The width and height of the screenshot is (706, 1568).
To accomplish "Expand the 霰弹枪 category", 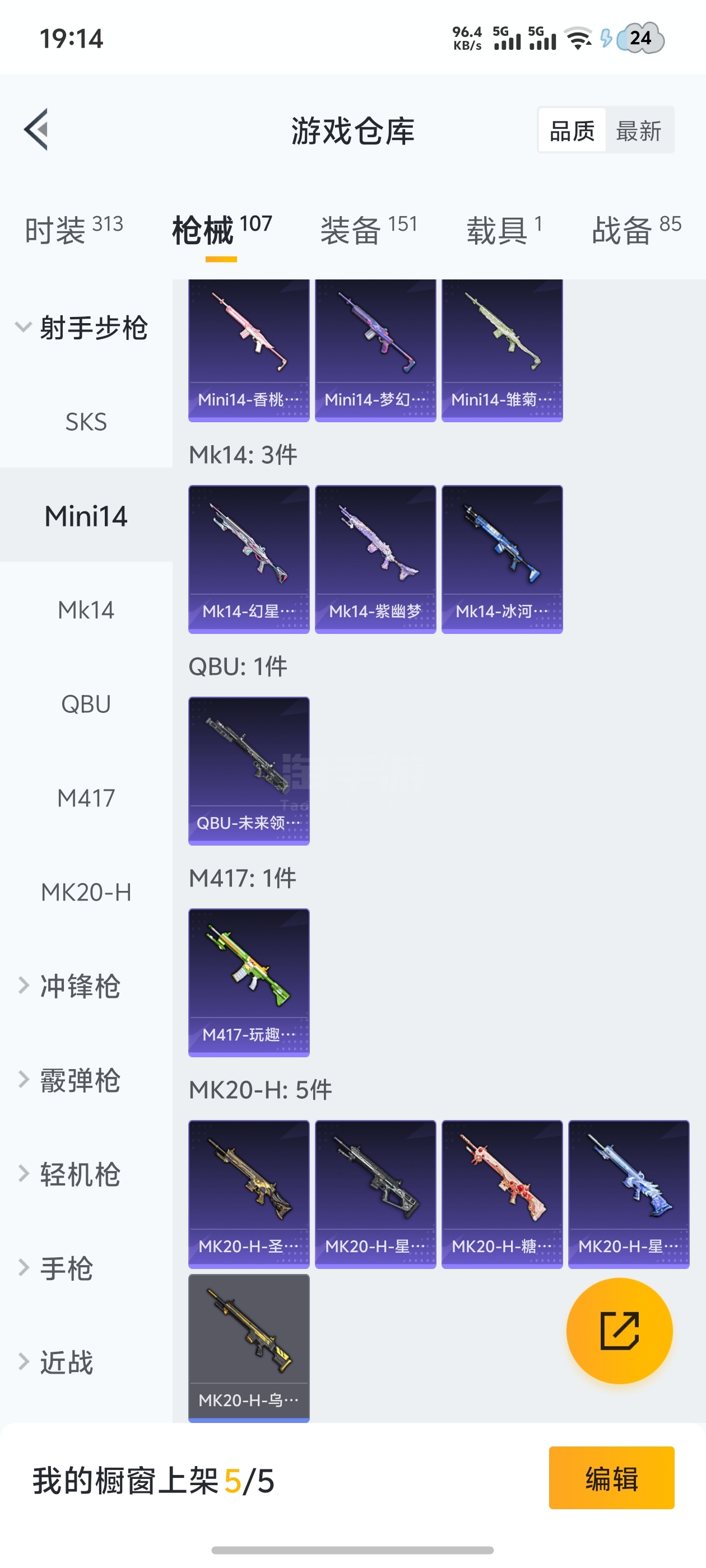I will (x=79, y=1080).
